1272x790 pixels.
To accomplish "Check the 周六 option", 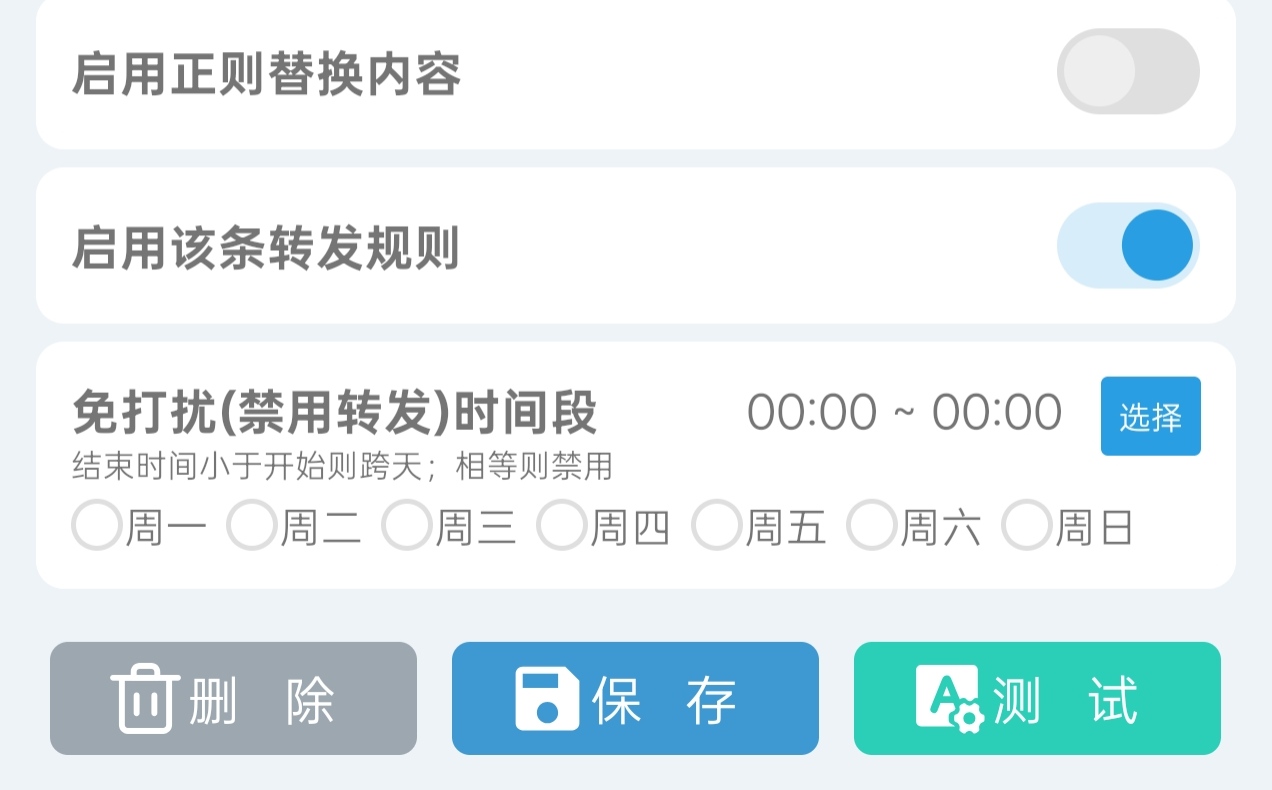I will (x=871, y=526).
